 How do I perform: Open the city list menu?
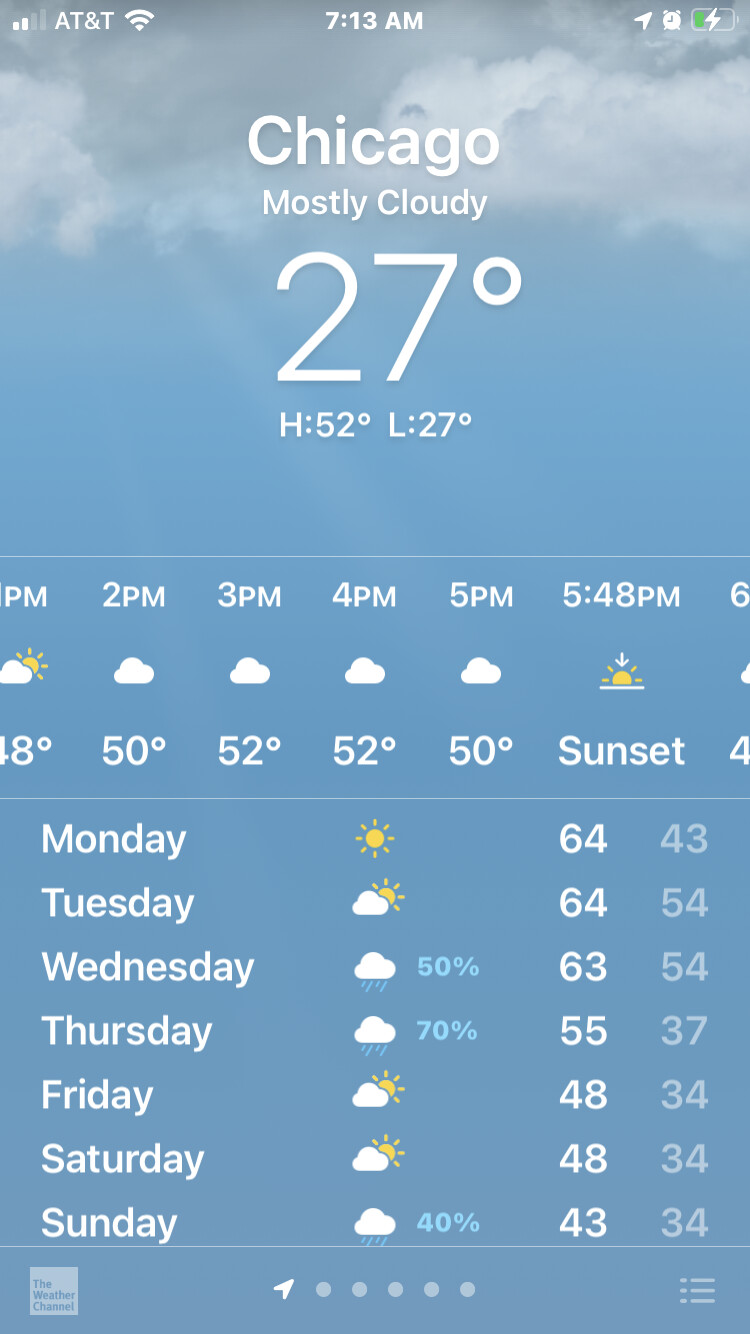[x=697, y=1290]
